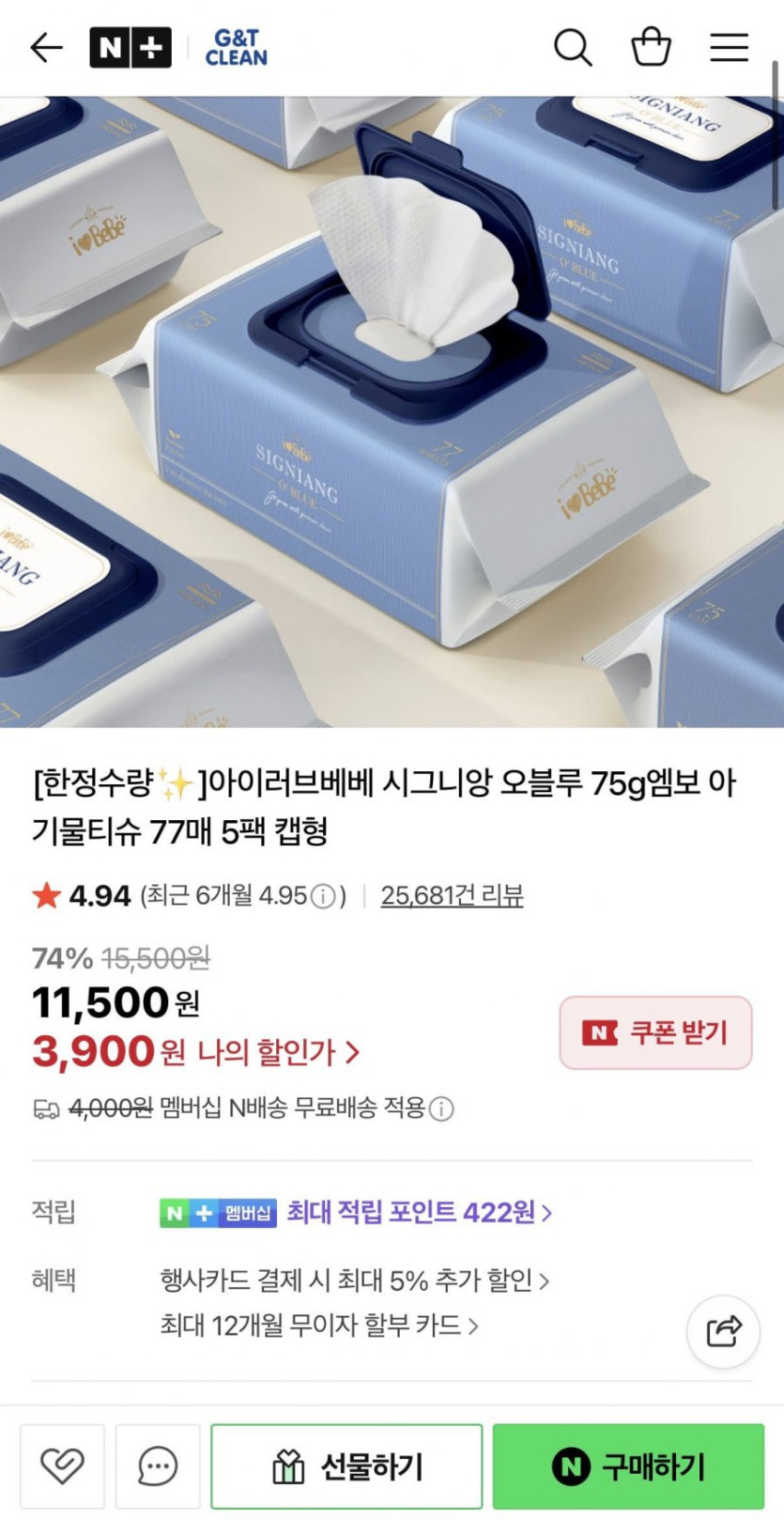Get the coupon via 쿠폰 받기

click(655, 1032)
